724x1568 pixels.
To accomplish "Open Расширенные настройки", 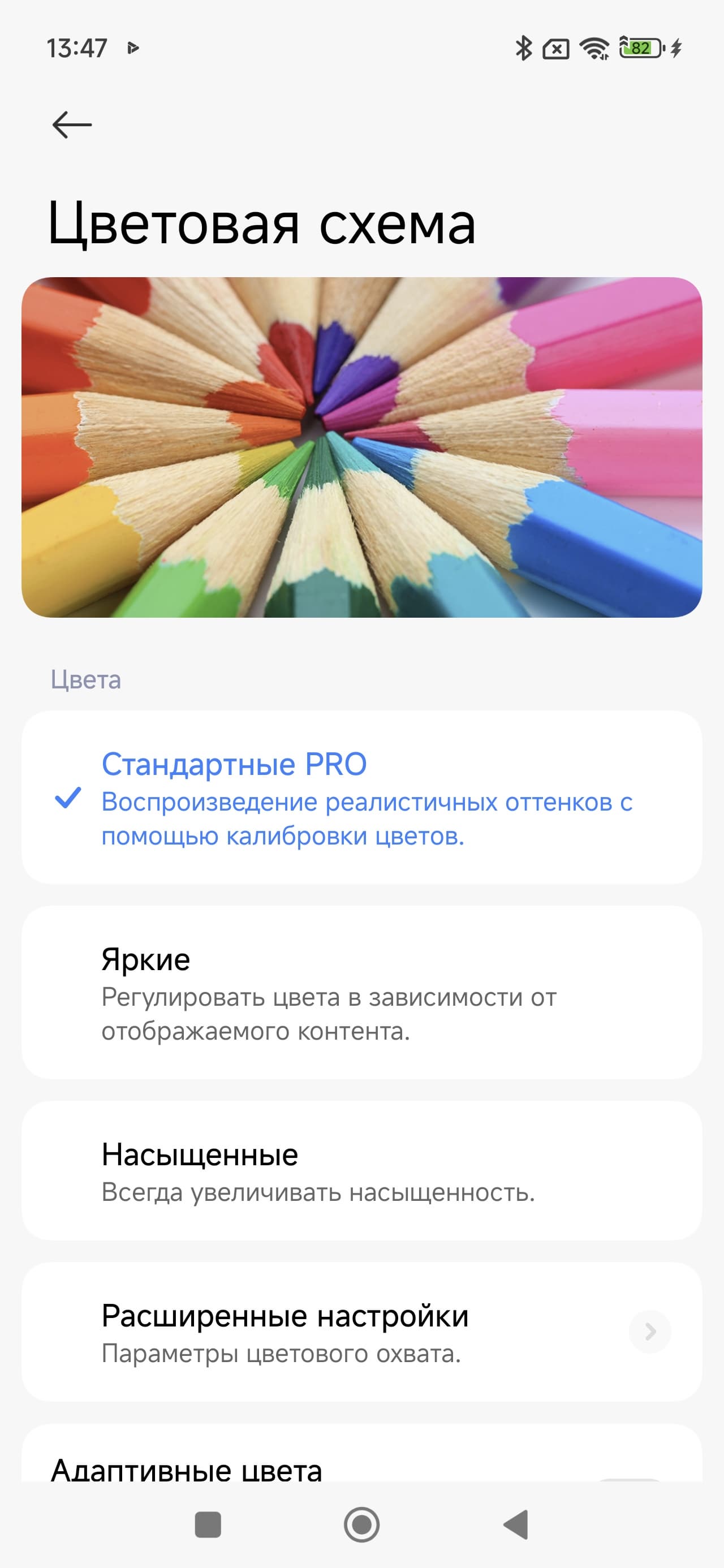I will click(361, 1333).
